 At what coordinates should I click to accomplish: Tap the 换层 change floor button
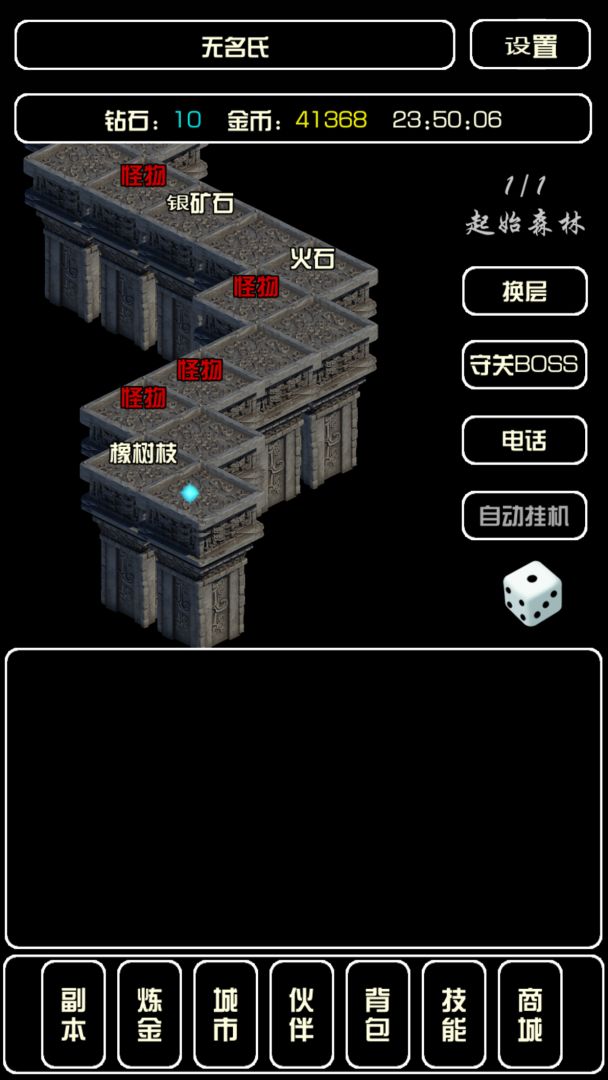[x=524, y=291]
